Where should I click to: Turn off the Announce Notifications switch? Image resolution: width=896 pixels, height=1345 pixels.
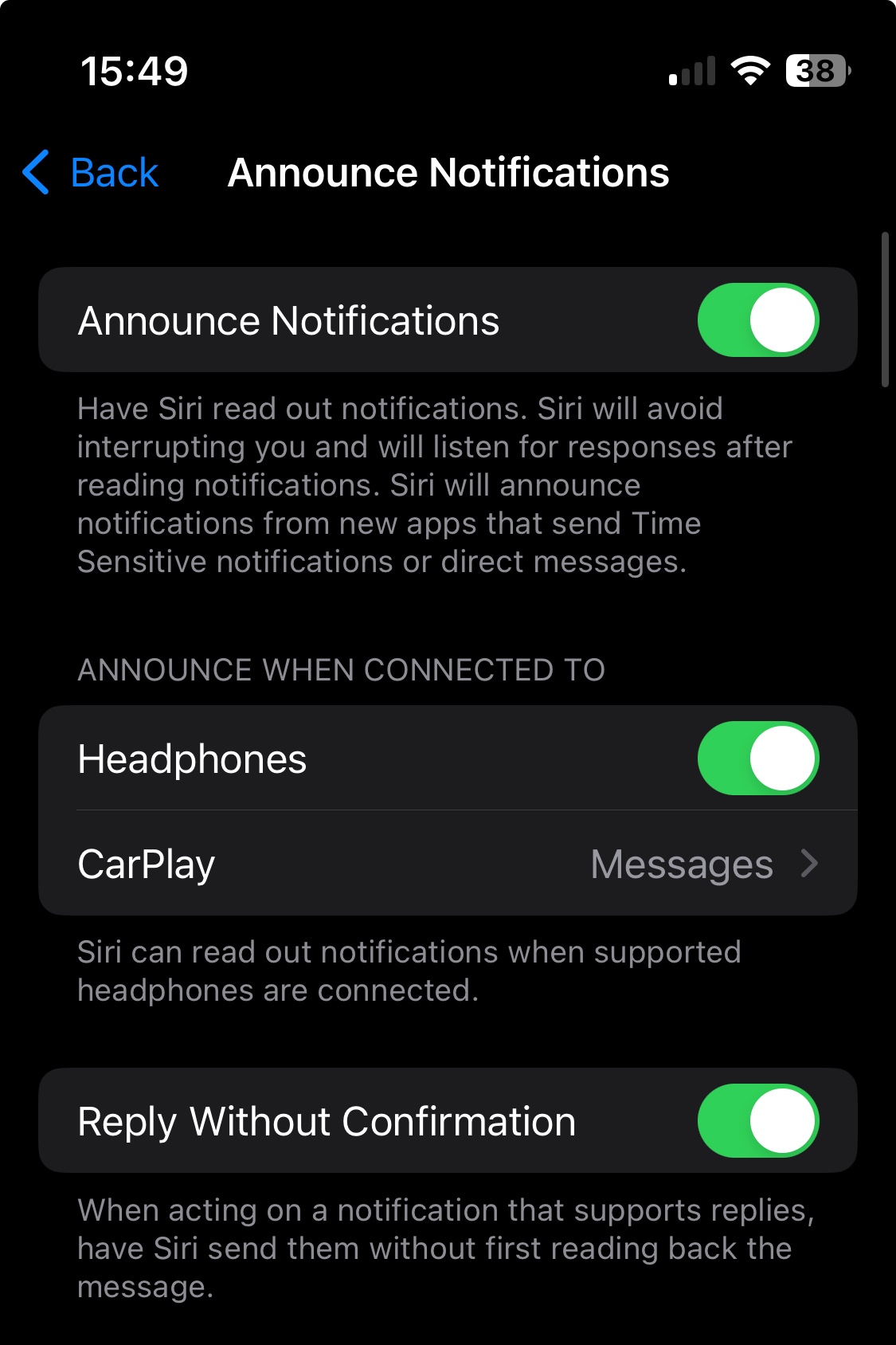tap(757, 320)
